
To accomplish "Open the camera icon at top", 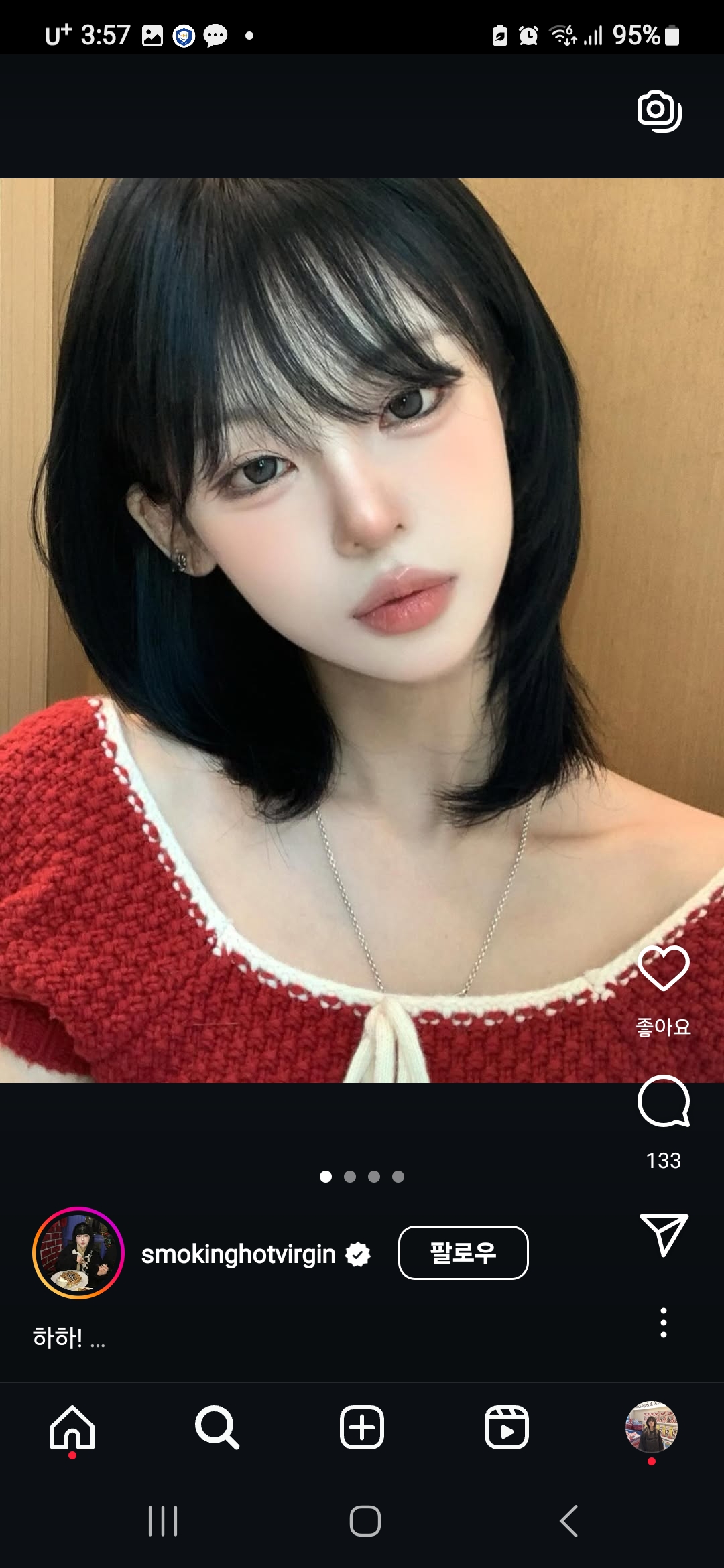I will (659, 111).
